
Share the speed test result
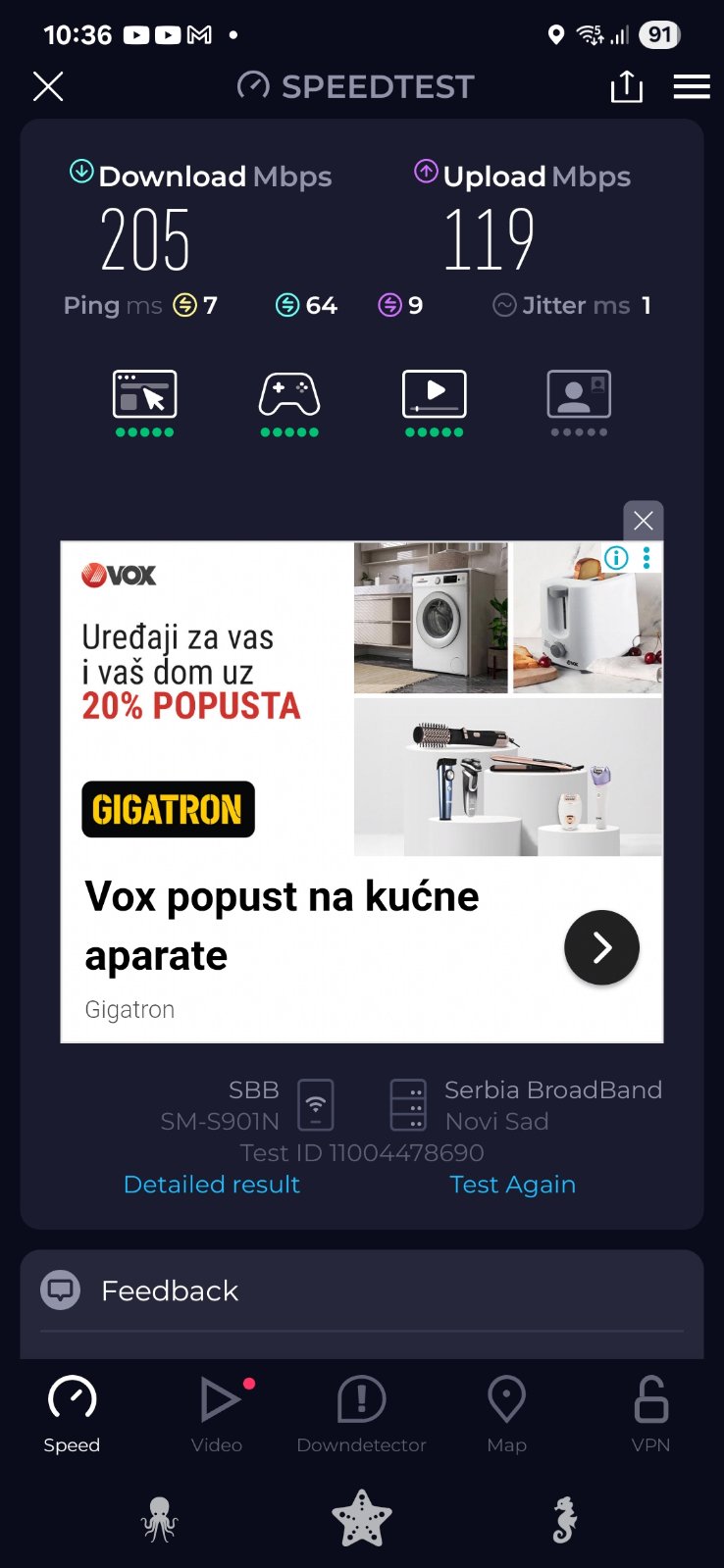pyautogui.click(x=626, y=87)
